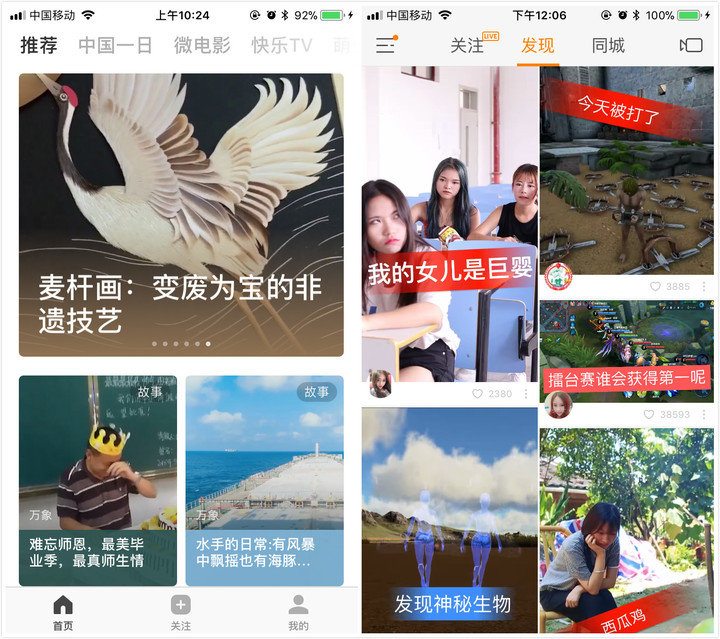
Task: Open the 擂台赛谁会获得第一呢 video
Action: point(627,350)
